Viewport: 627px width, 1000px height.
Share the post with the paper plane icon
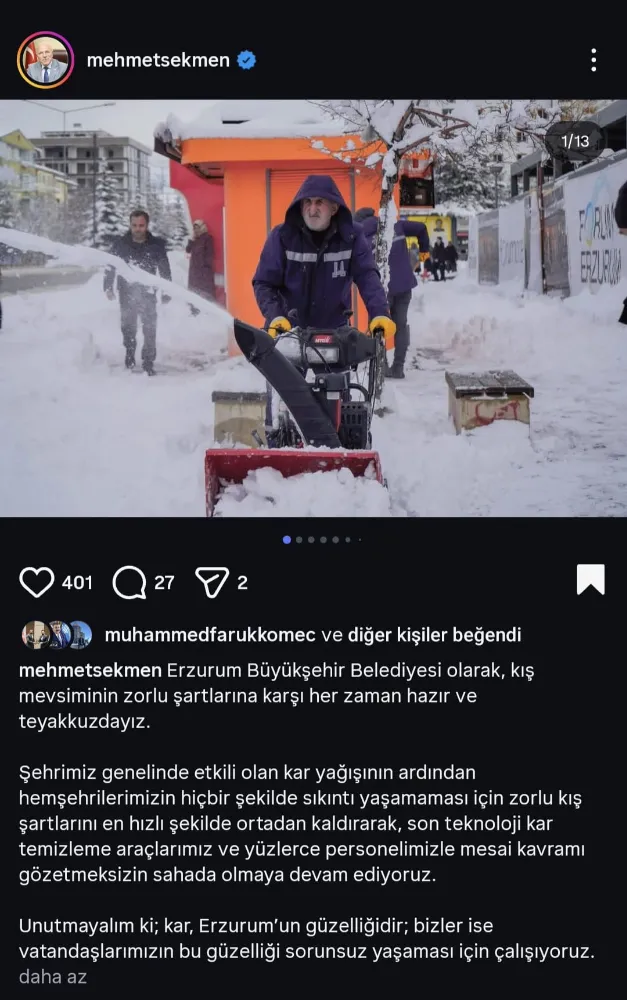(212, 582)
